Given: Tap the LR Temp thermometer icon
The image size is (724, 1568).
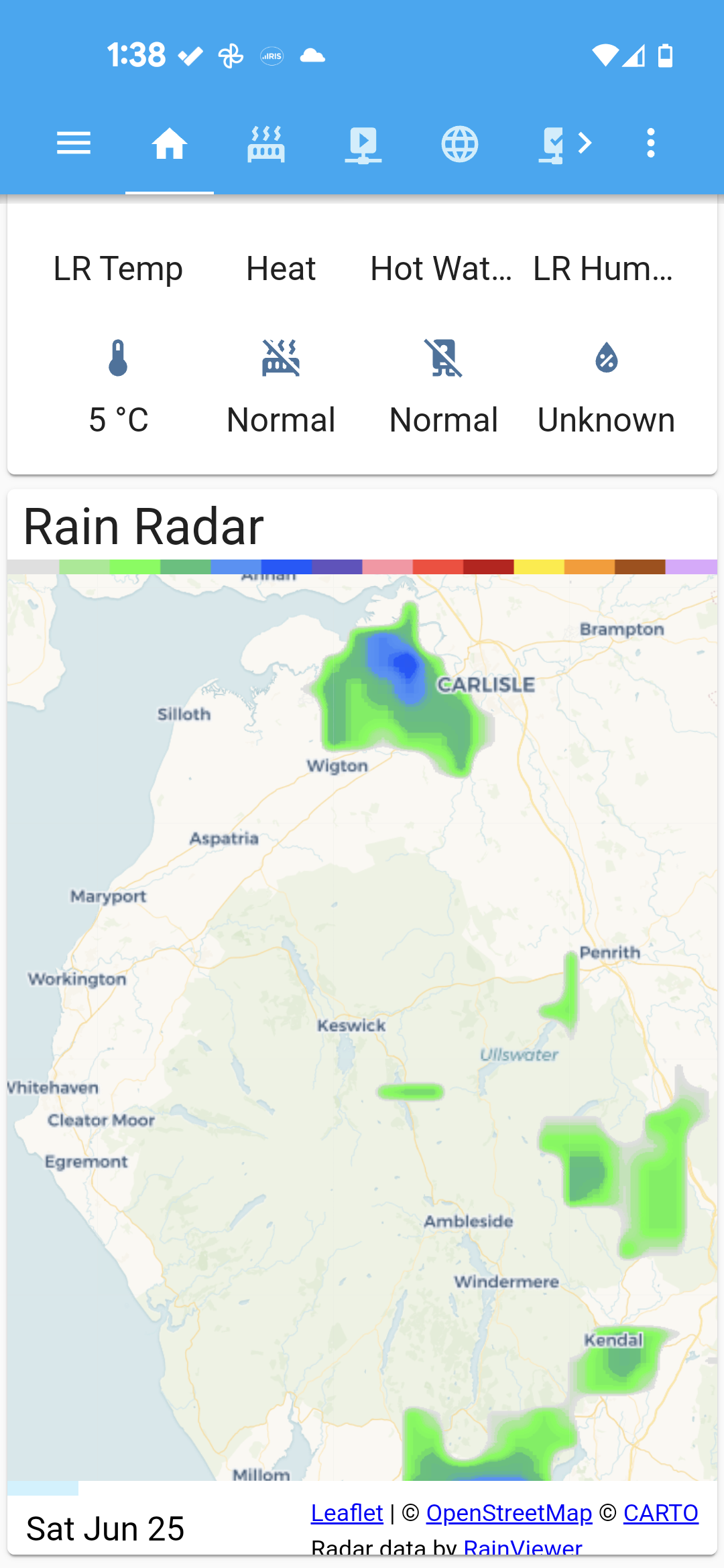Looking at the screenshot, I should pyautogui.click(x=118, y=358).
